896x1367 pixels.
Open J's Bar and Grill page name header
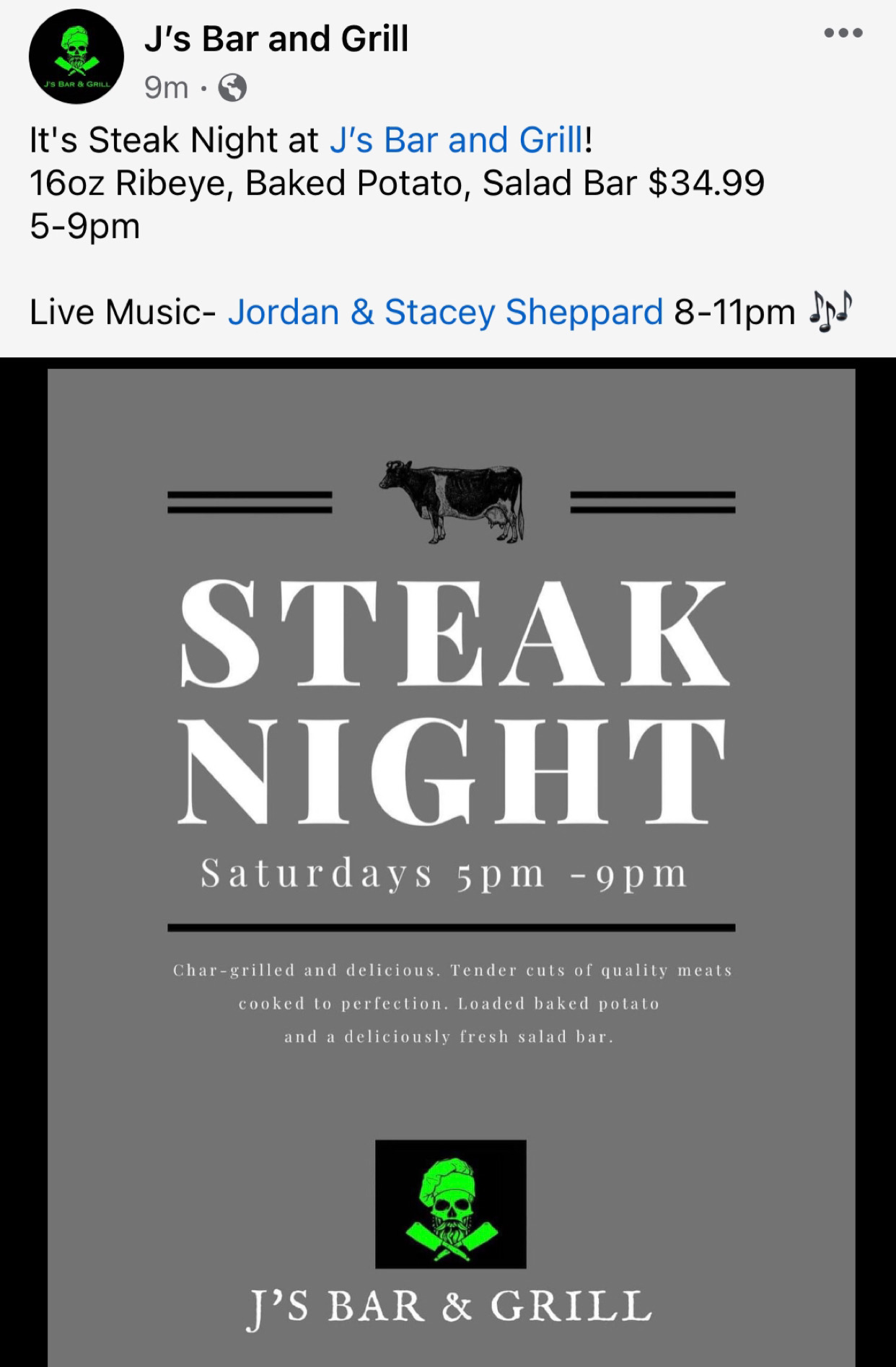[276, 39]
